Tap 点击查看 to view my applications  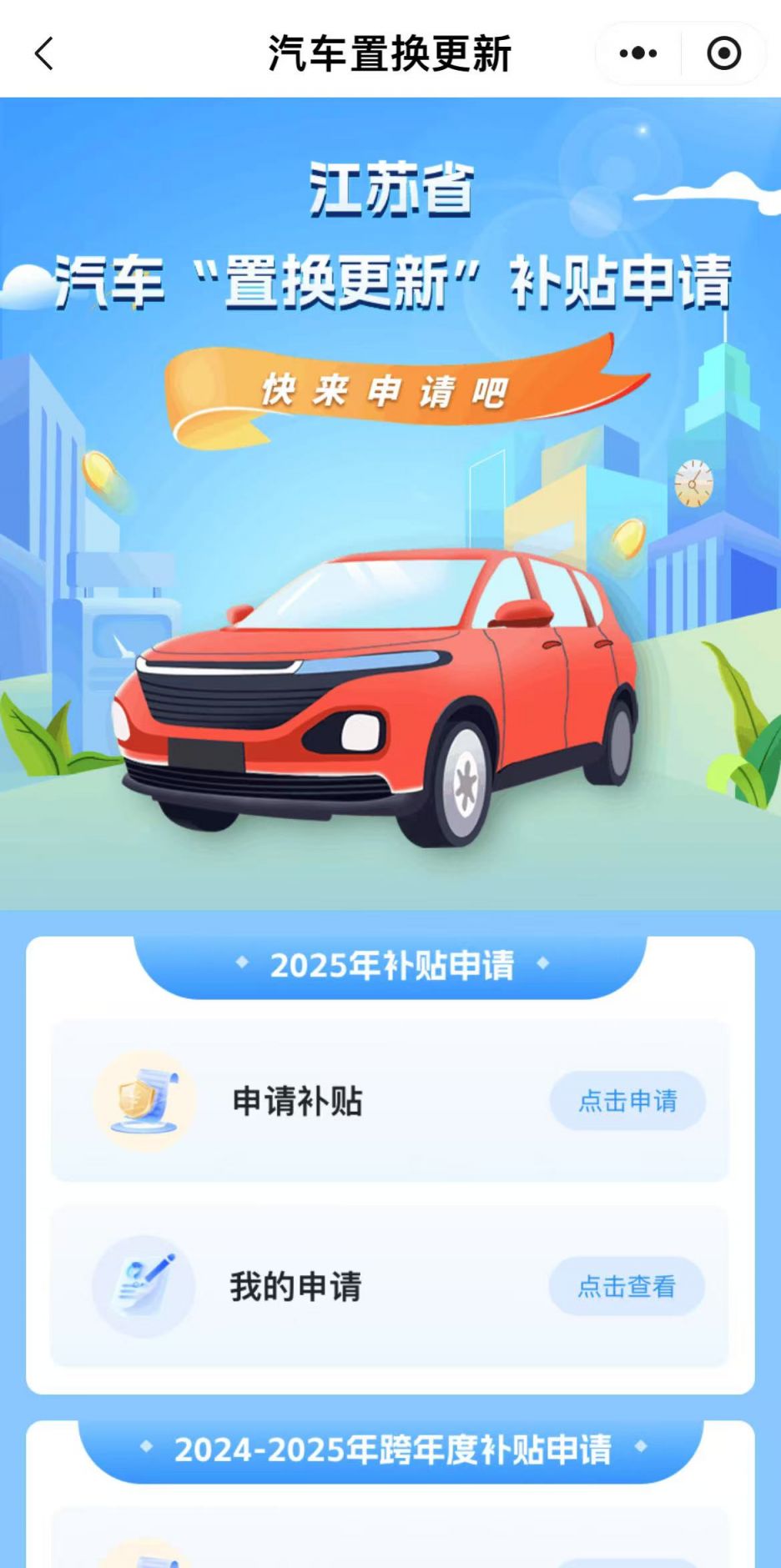click(x=627, y=1286)
